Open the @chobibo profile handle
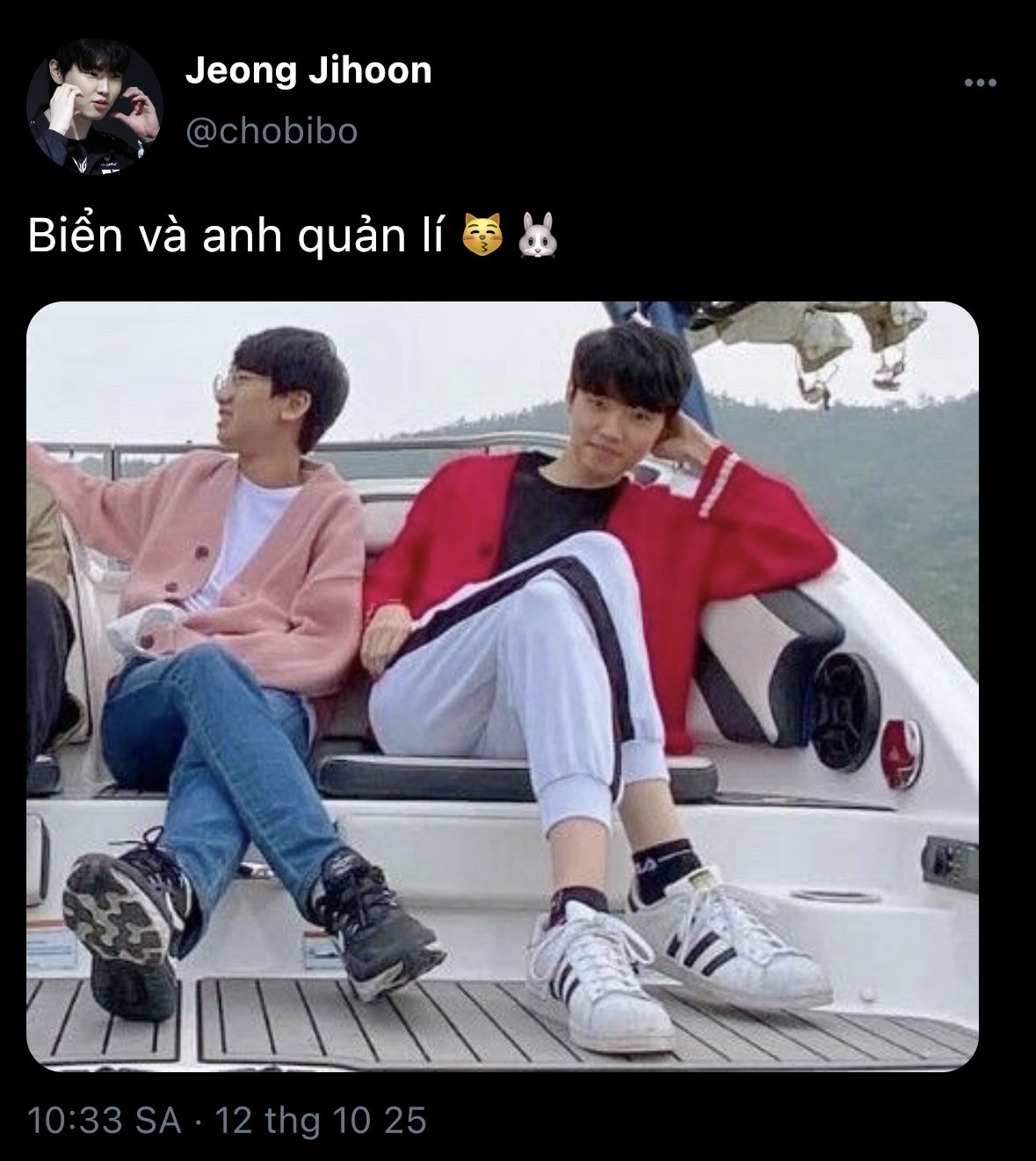This screenshot has width=1036, height=1161. coord(272,131)
